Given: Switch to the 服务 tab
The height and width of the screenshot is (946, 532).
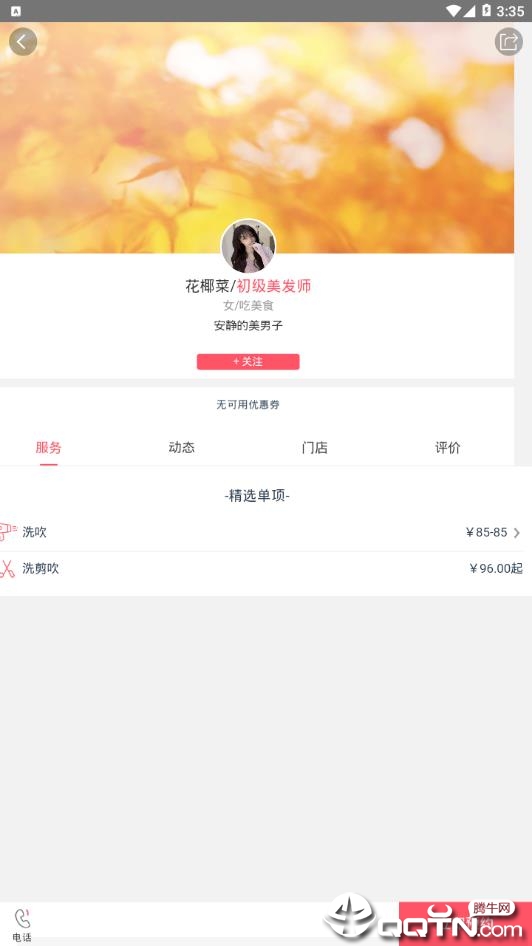Looking at the screenshot, I should [48, 448].
